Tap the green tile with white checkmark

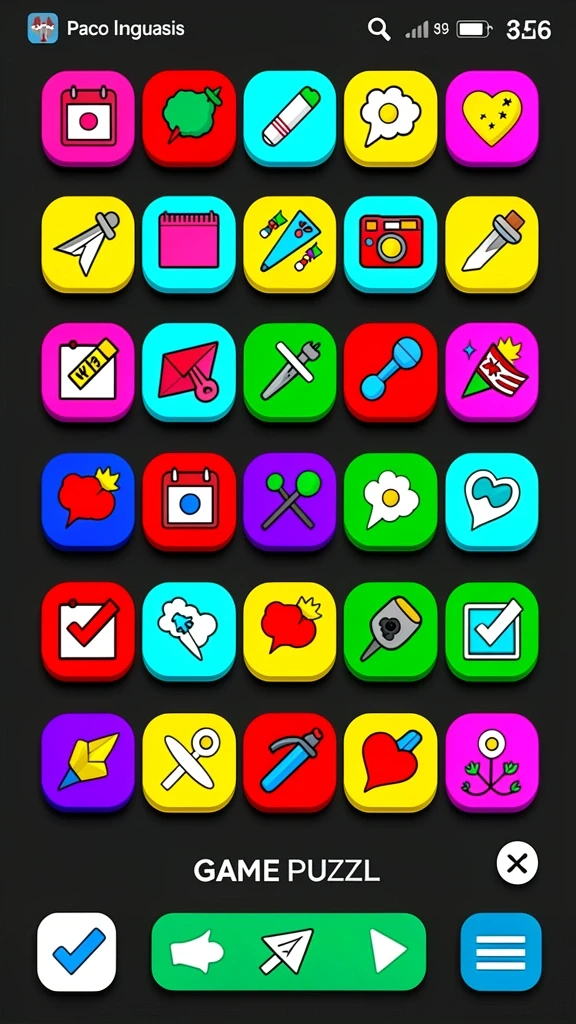point(492,631)
